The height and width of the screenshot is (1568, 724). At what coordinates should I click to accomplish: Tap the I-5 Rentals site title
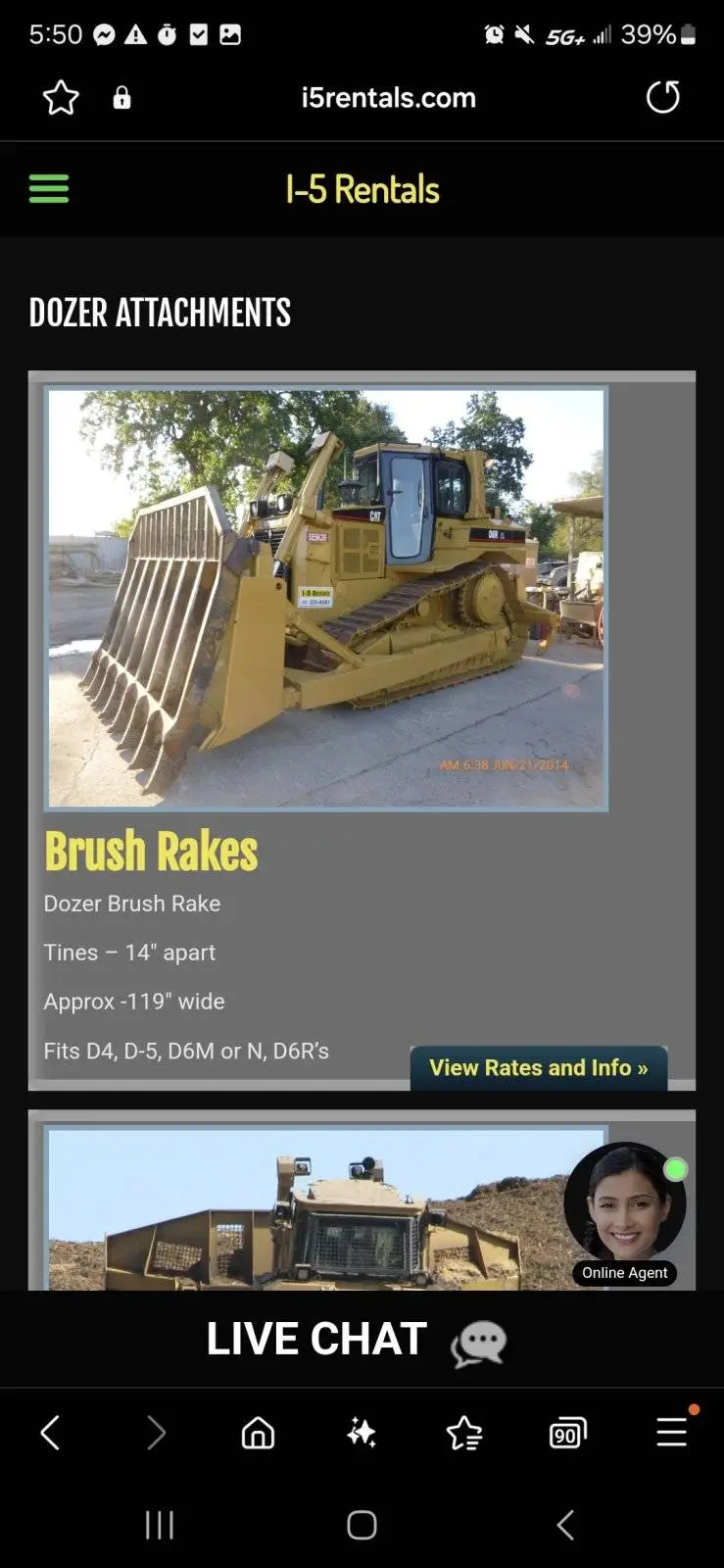tap(362, 189)
